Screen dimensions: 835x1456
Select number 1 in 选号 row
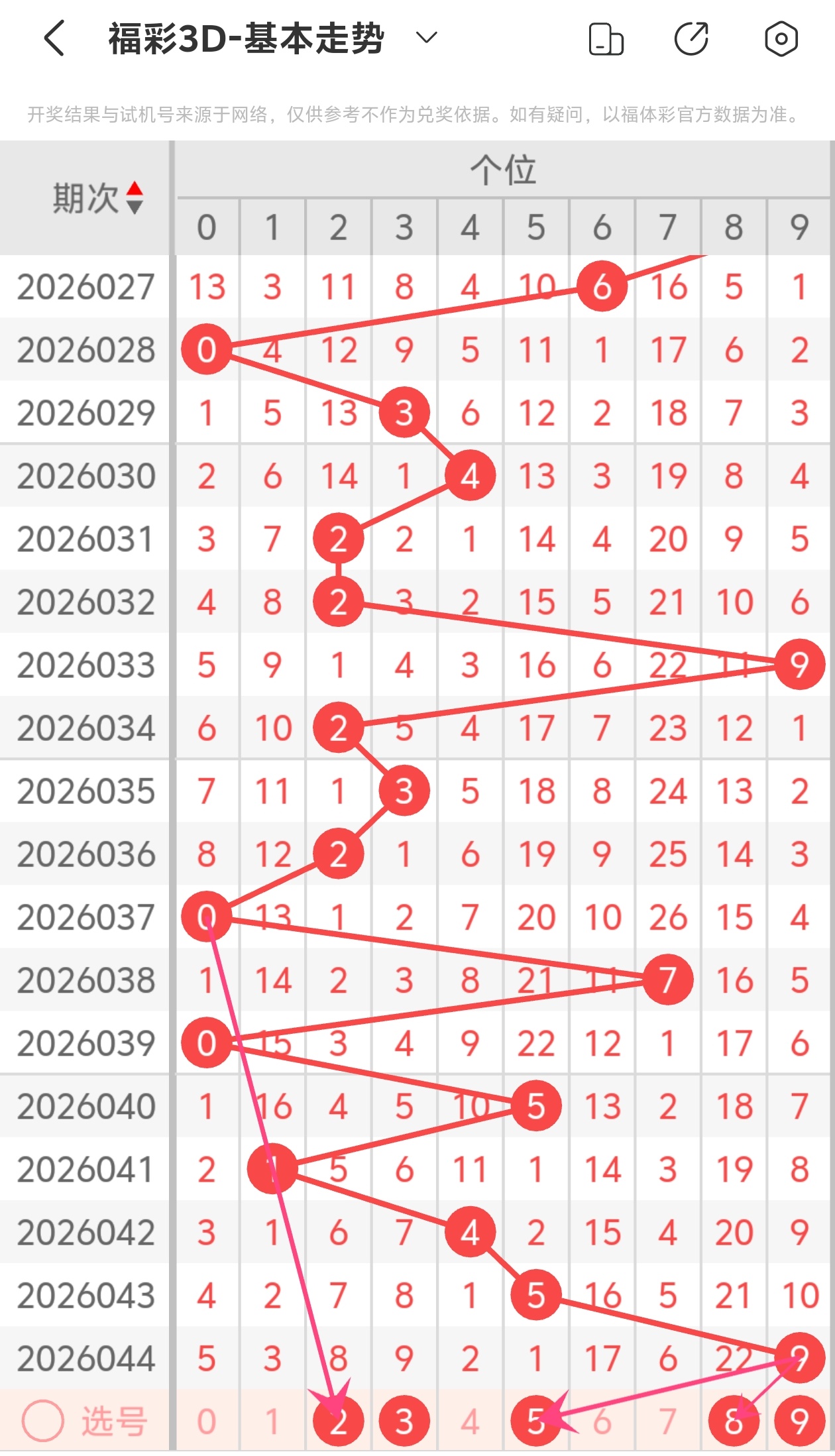(272, 1422)
